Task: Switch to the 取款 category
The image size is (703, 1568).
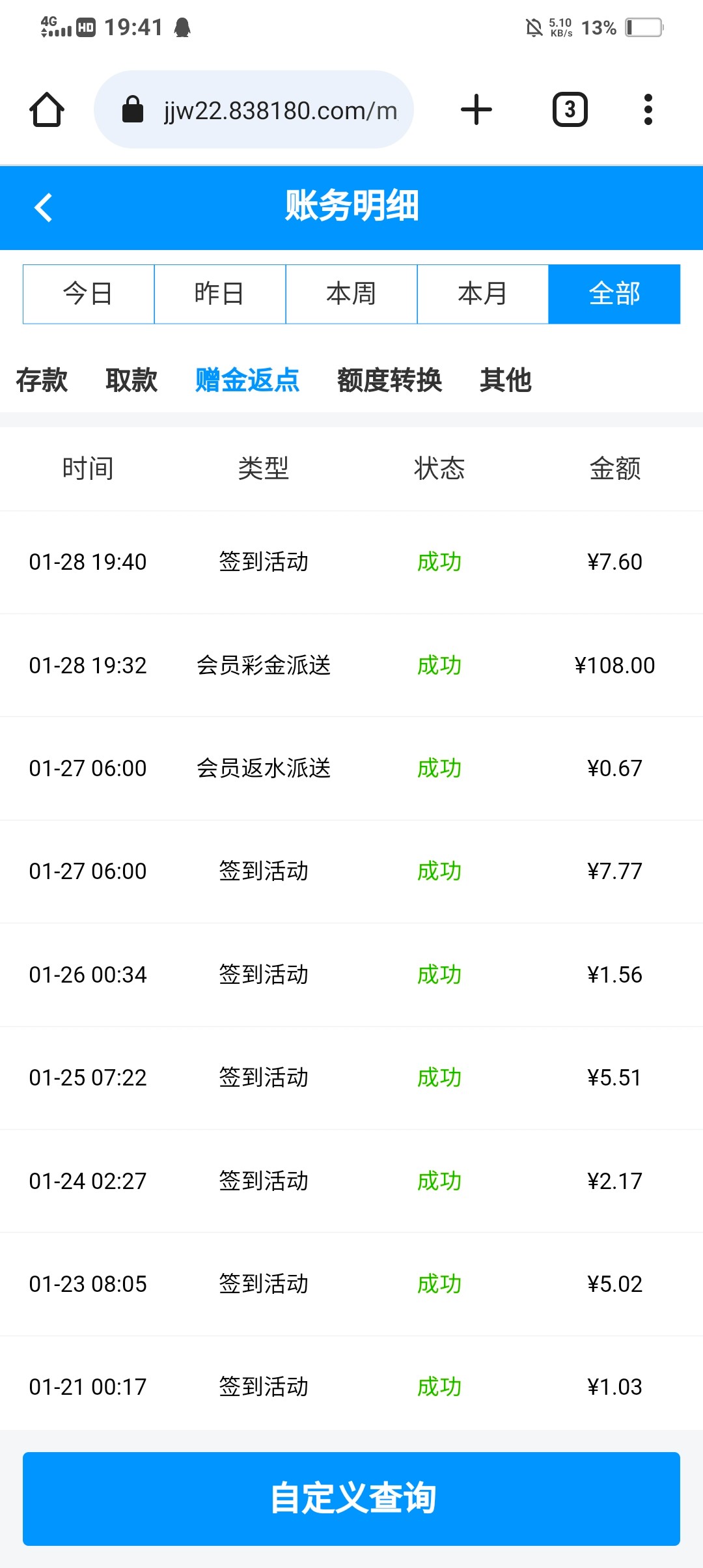Action: pyautogui.click(x=131, y=380)
